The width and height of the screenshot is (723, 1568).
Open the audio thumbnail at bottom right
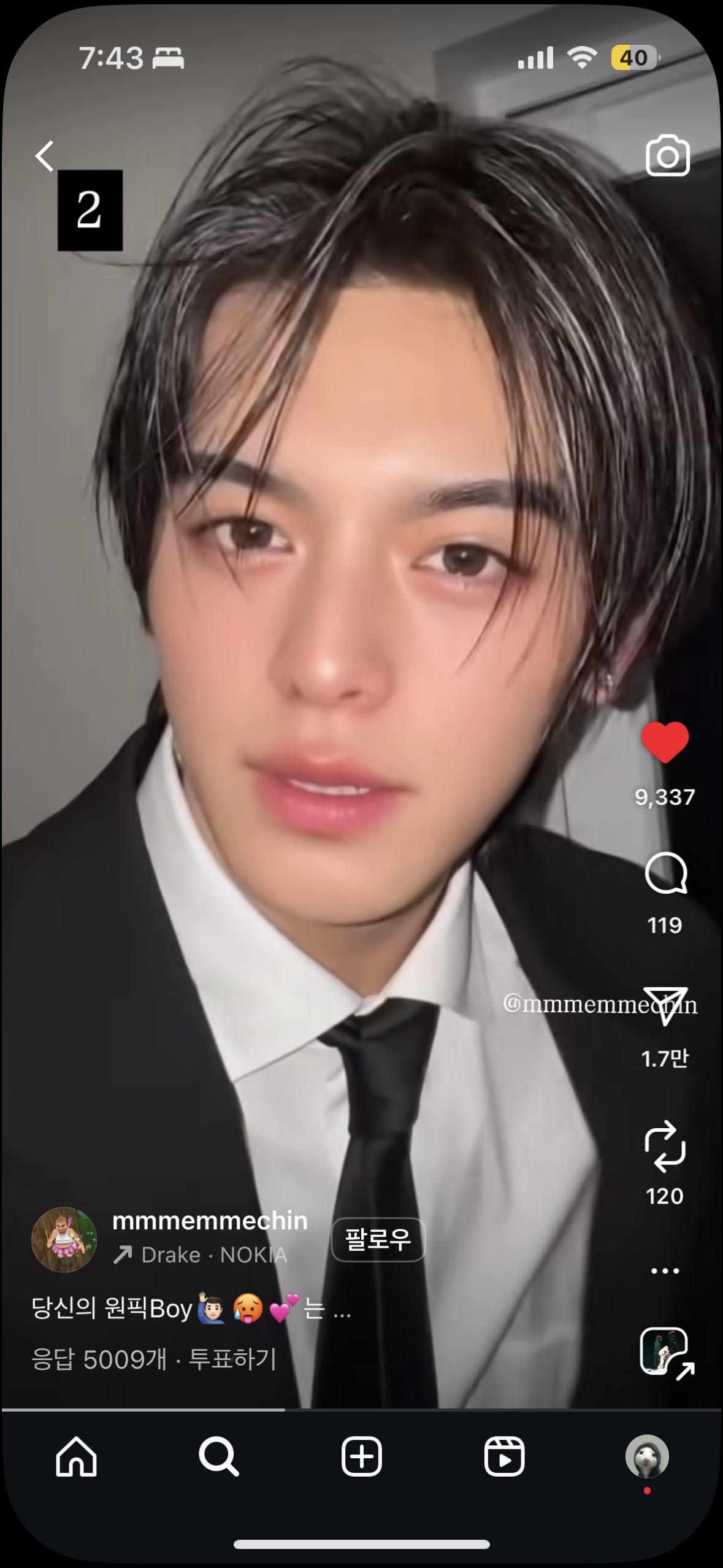click(665, 1351)
